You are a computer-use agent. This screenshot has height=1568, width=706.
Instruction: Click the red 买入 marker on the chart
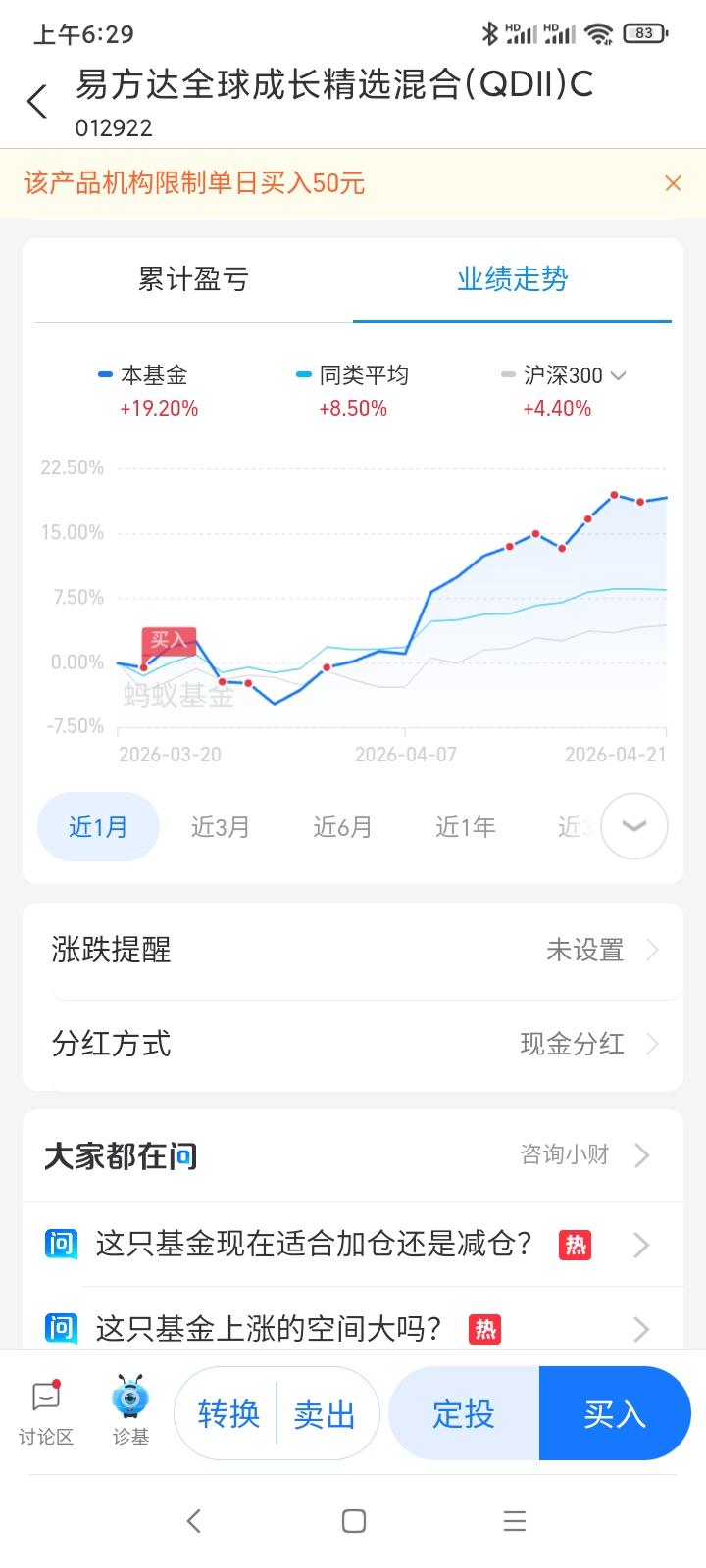point(168,639)
